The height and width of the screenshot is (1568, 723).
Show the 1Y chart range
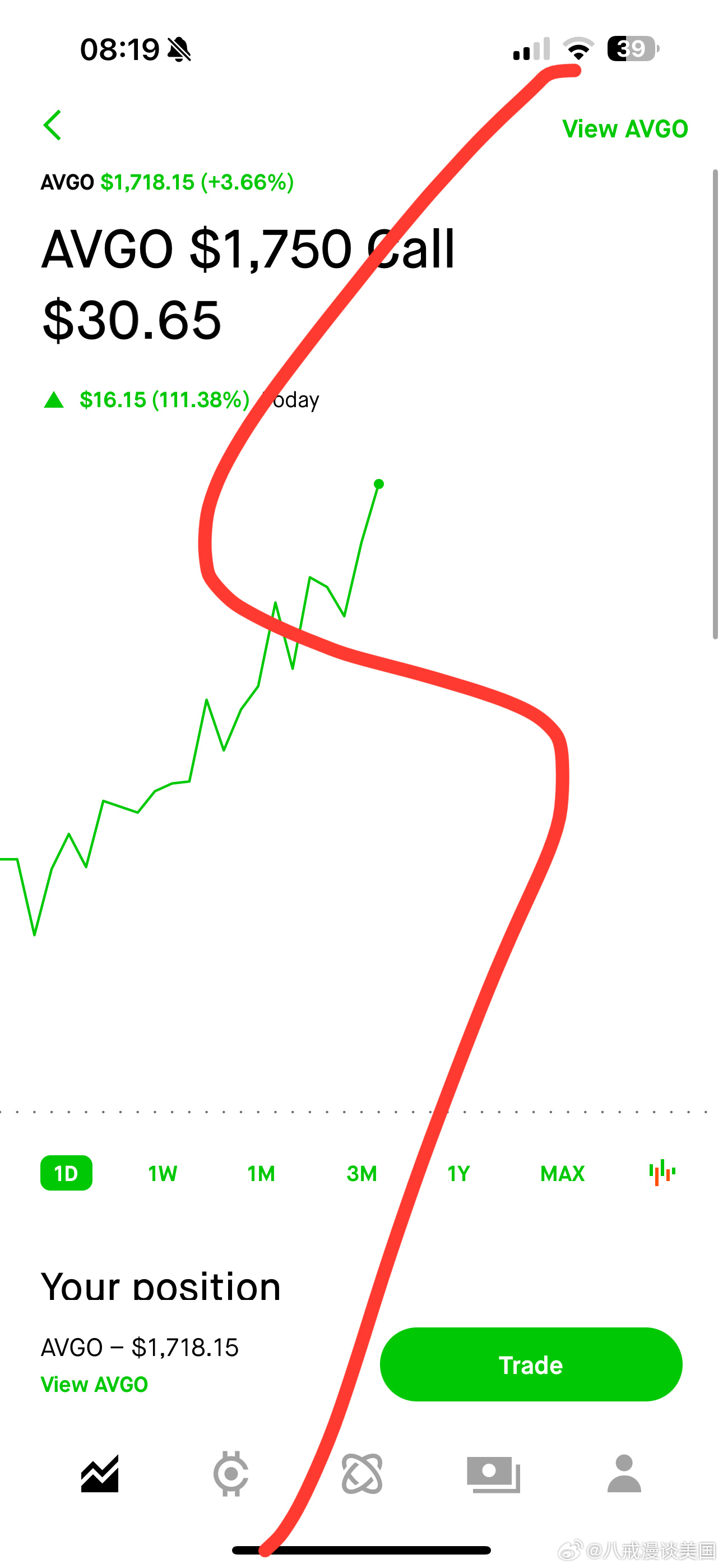(x=459, y=1173)
